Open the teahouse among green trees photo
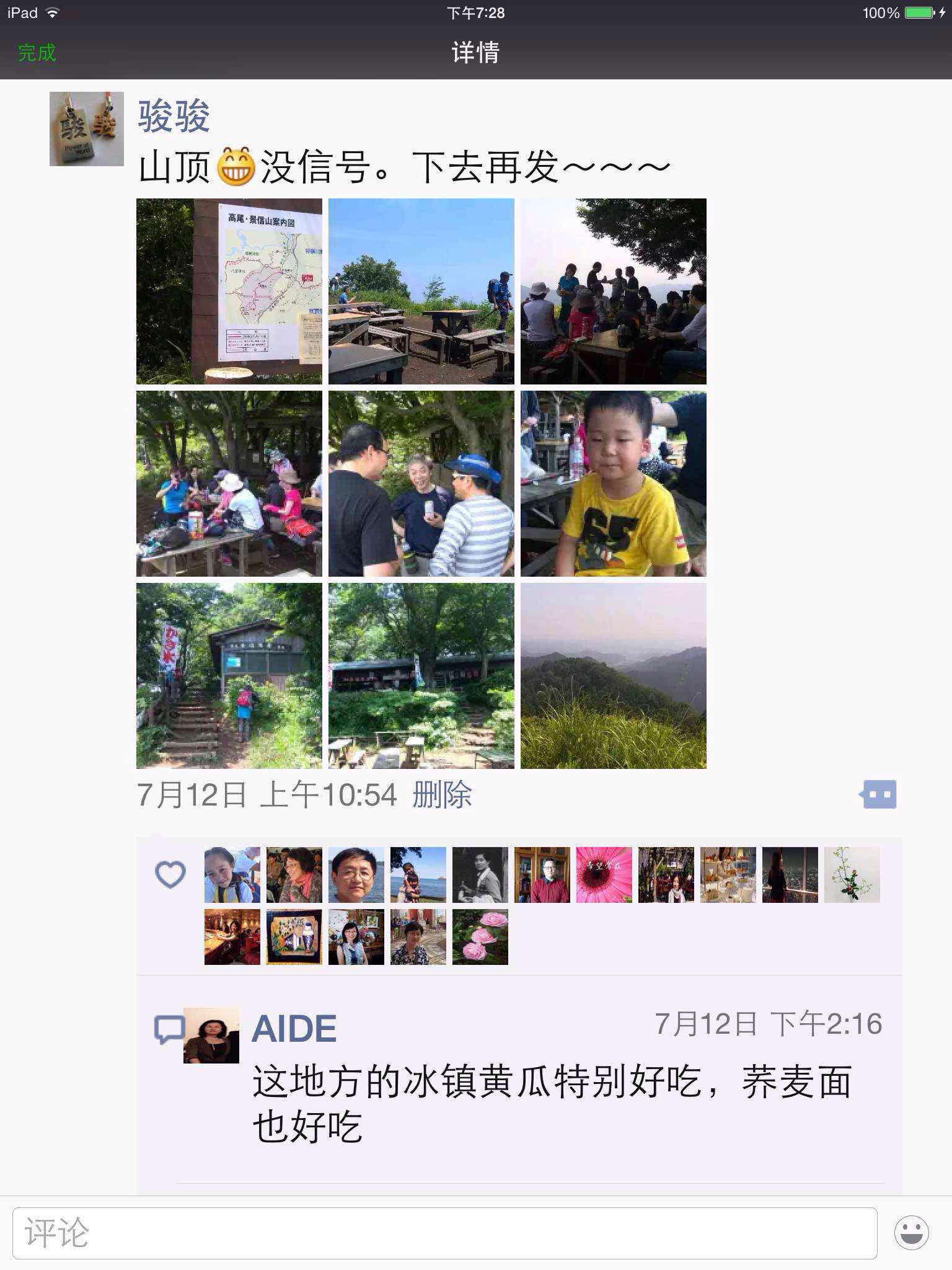Viewport: 952px width, 1270px height. 421,676
